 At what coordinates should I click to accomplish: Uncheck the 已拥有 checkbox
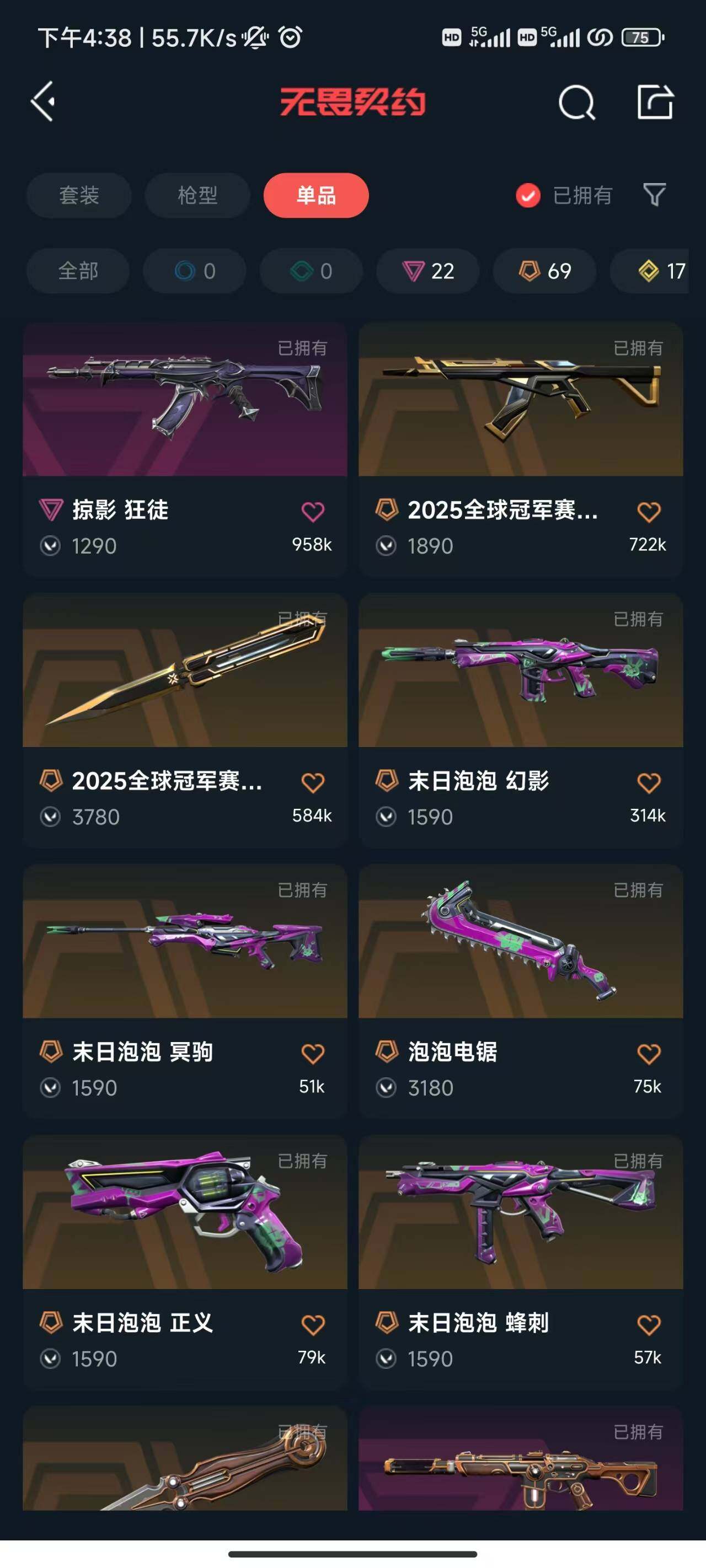pos(527,195)
